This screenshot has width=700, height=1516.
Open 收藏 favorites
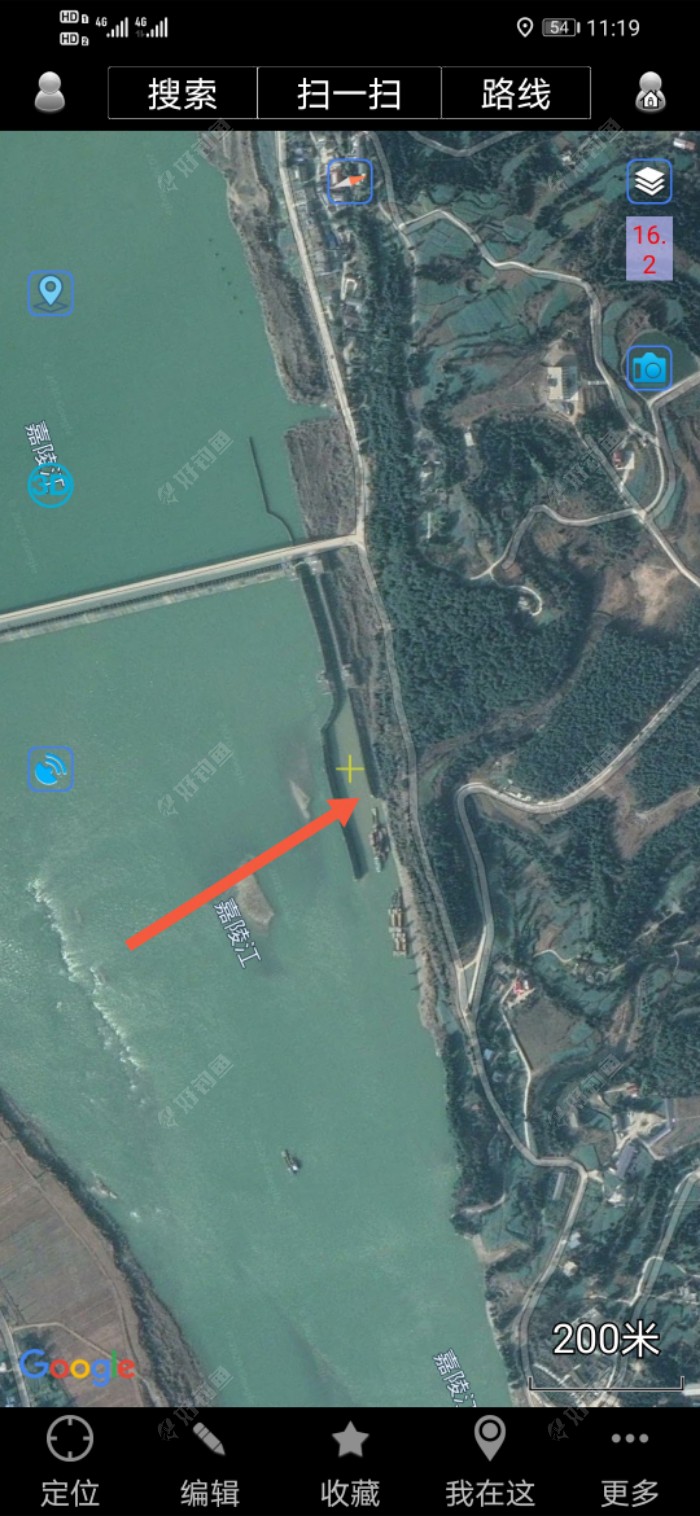350,1461
